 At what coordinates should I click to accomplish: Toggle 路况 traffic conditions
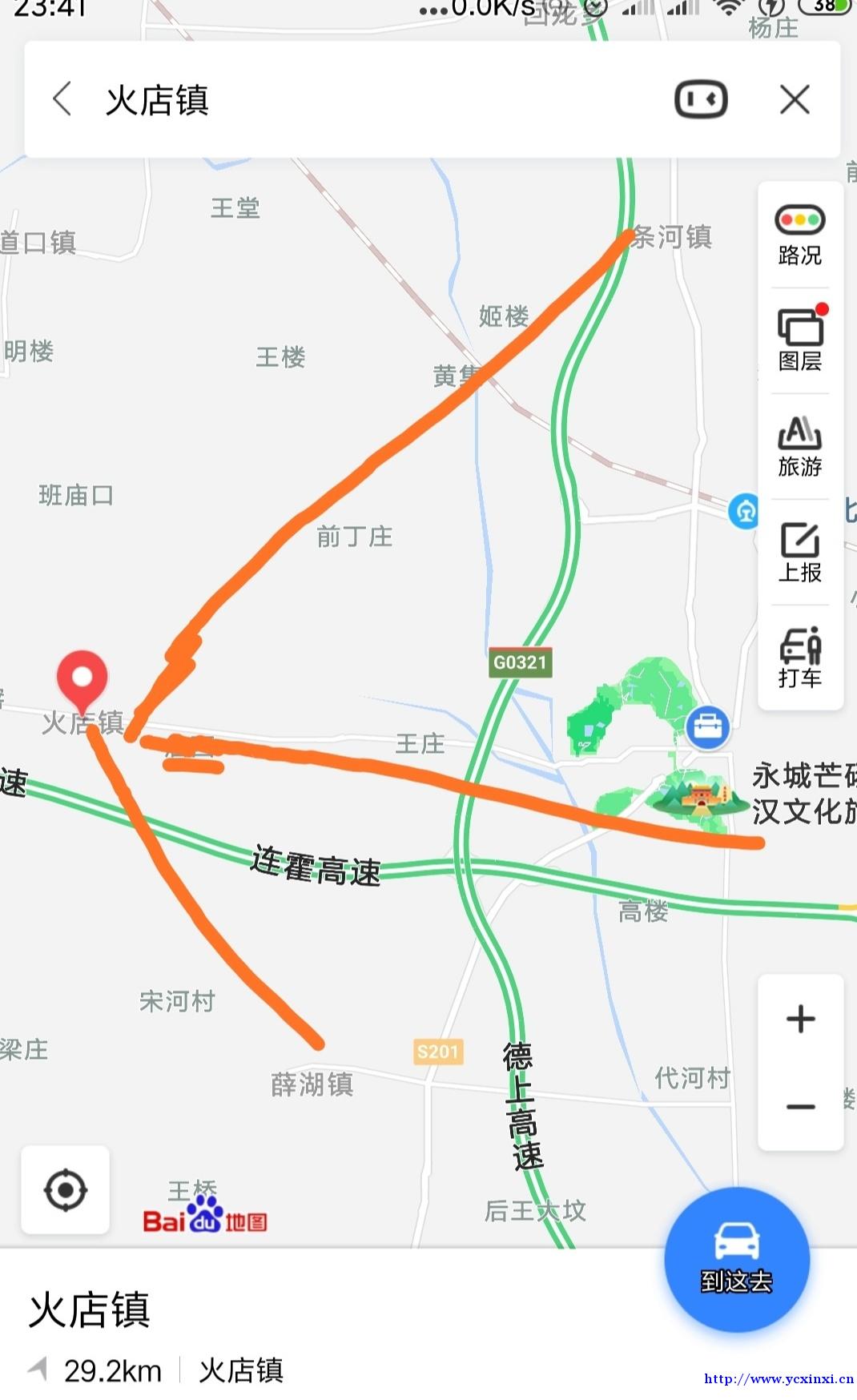[800, 235]
